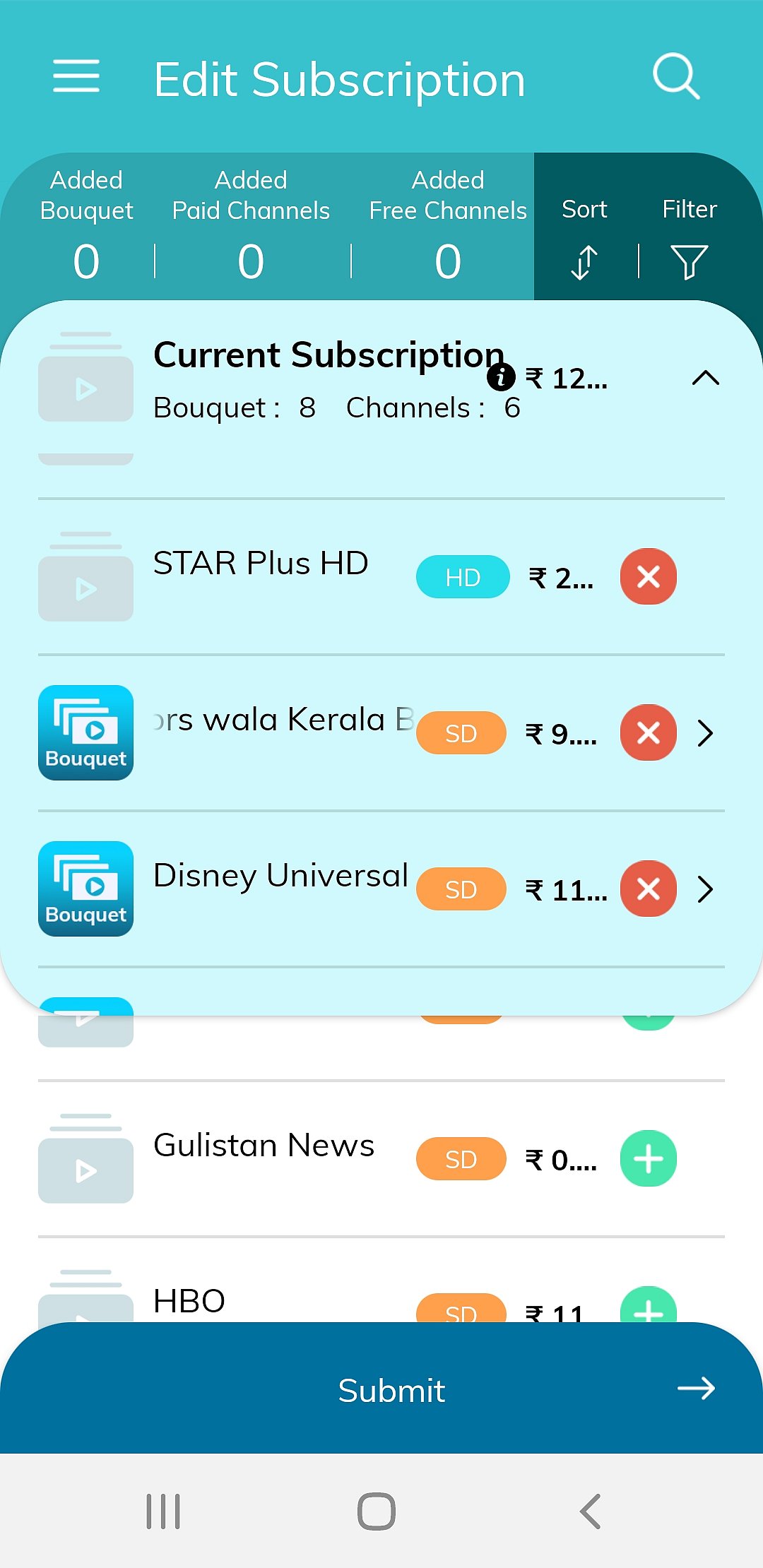Viewport: 763px width, 1568px height.
Task: Remove the Kerala bouquet from subscription
Action: [x=648, y=732]
